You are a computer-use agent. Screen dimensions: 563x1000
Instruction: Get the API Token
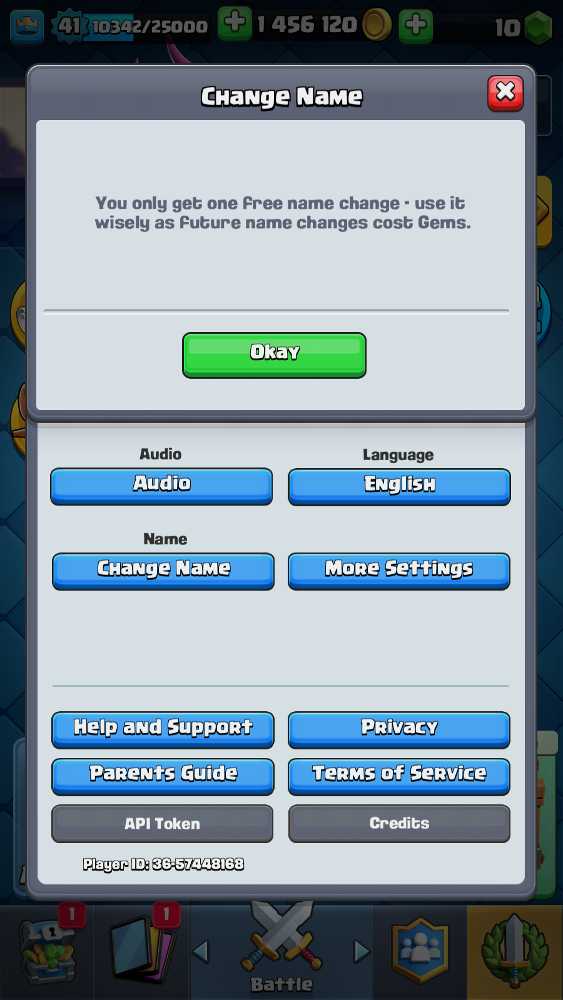click(x=162, y=823)
